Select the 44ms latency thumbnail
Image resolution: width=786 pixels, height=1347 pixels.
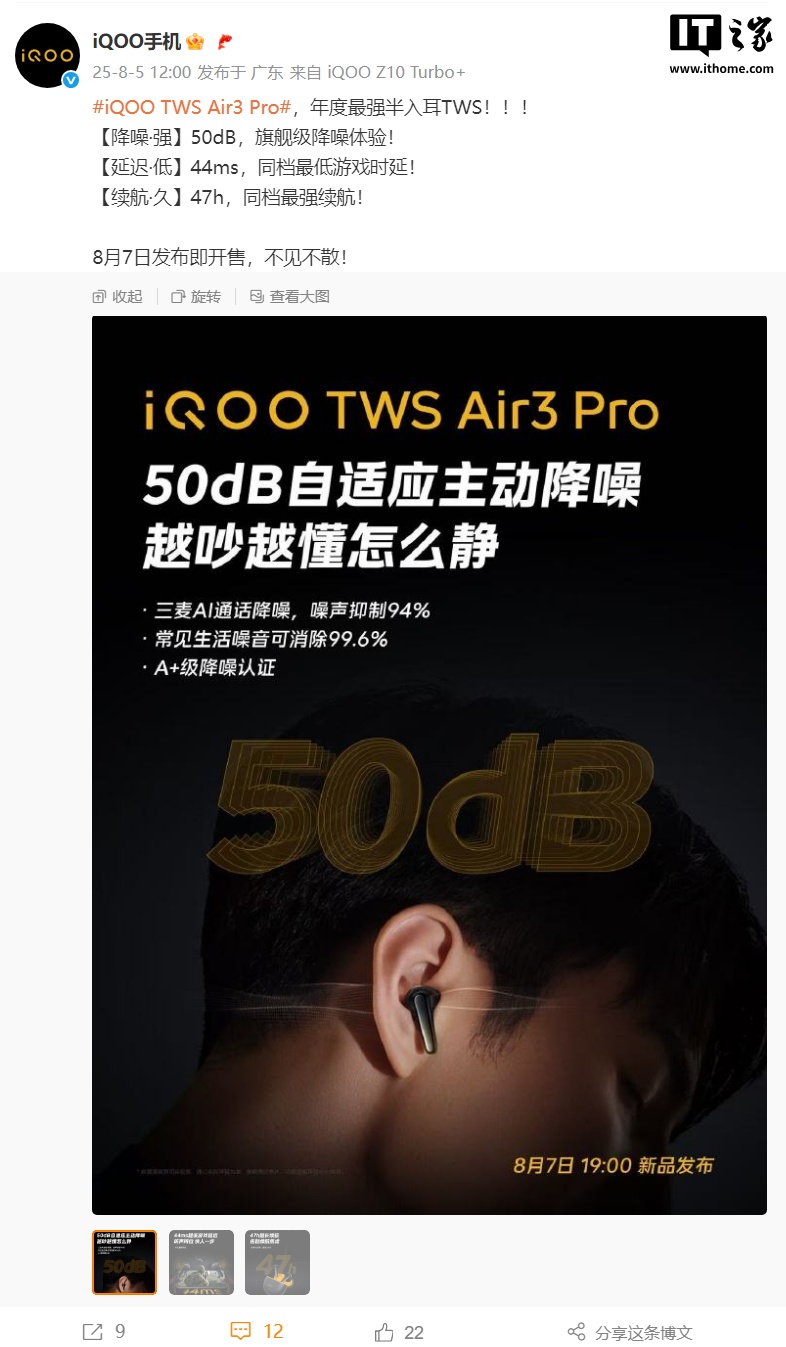[x=201, y=1262]
